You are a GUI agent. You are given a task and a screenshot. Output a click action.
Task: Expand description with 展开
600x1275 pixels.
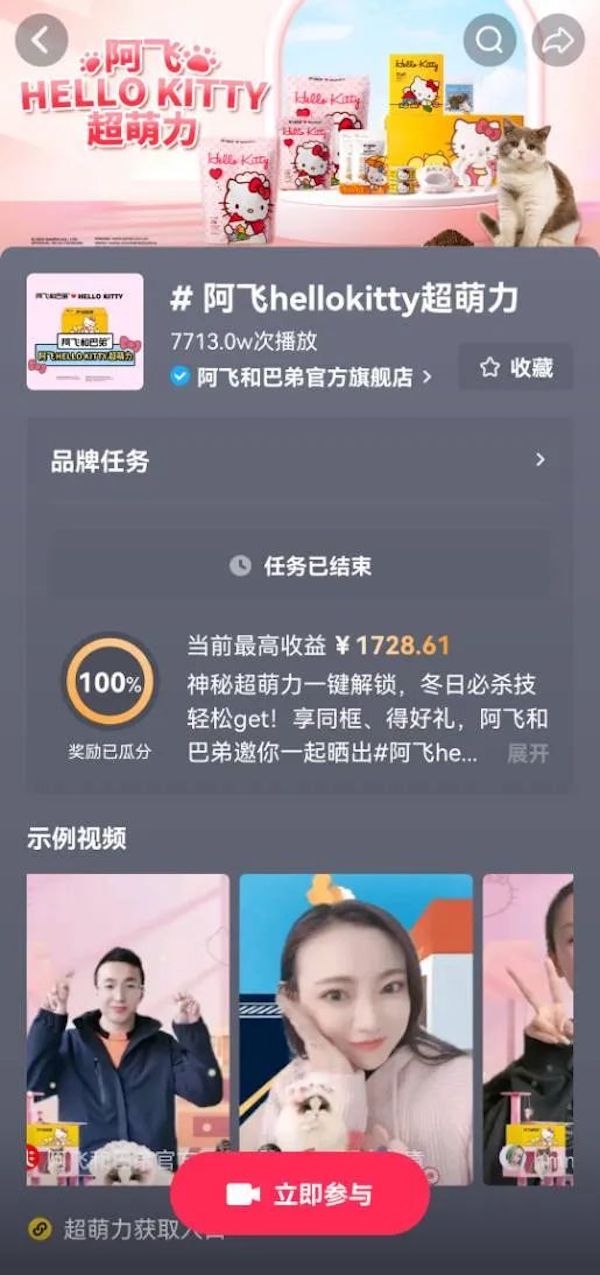pyautogui.click(x=527, y=753)
